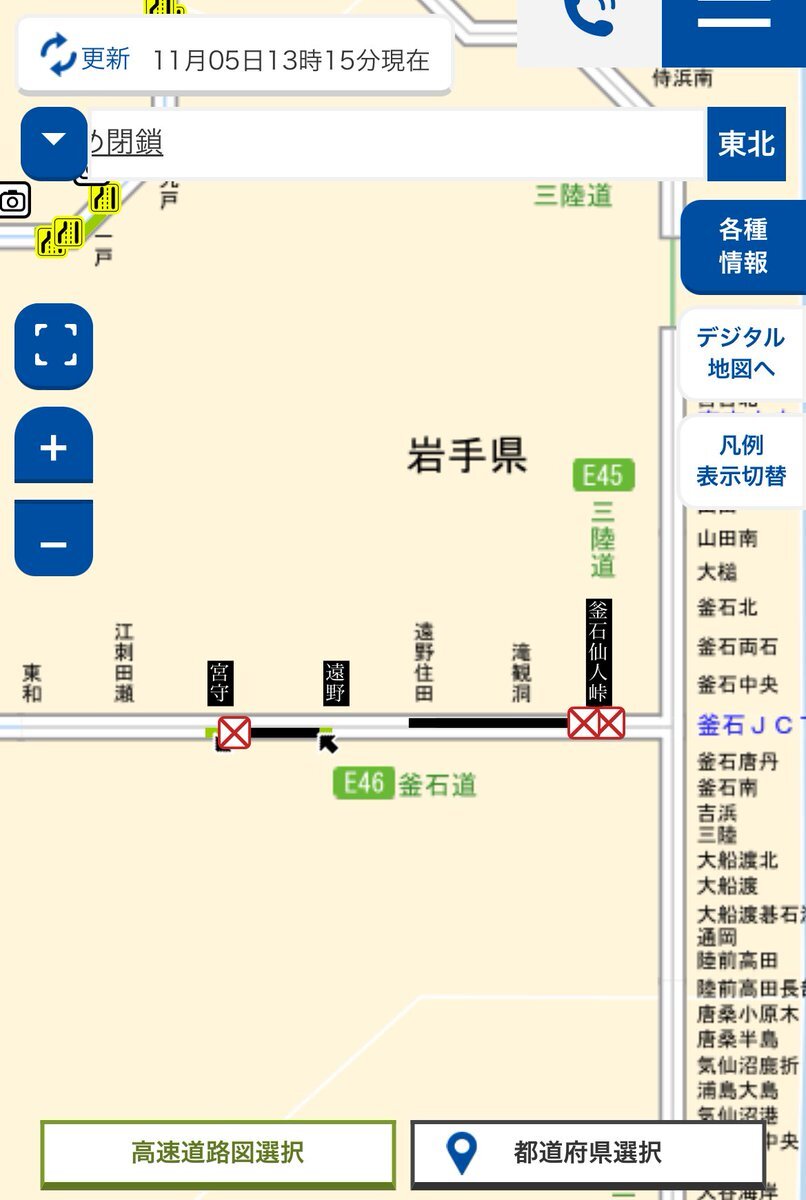Go to デジタル地図へ

[741, 353]
